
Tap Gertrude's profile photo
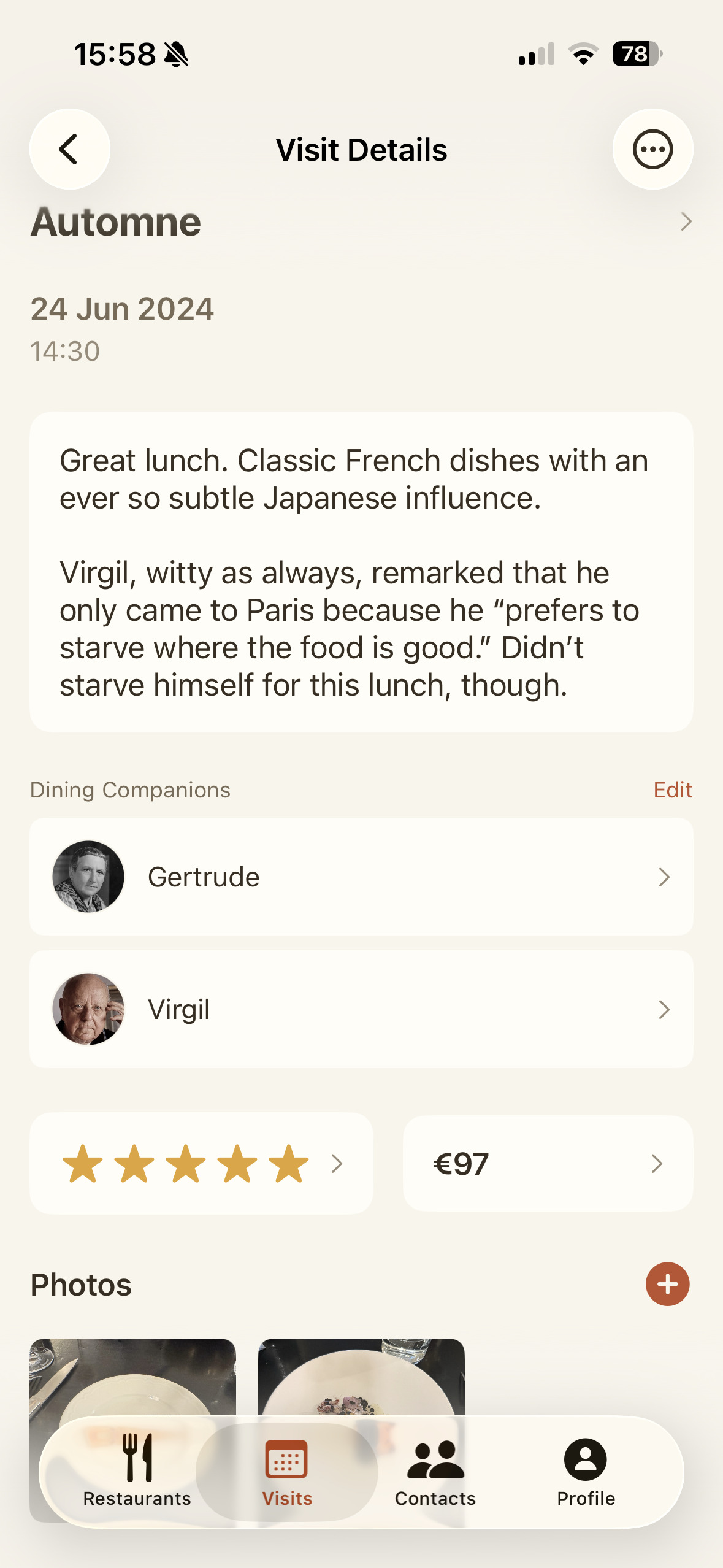coord(88,876)
